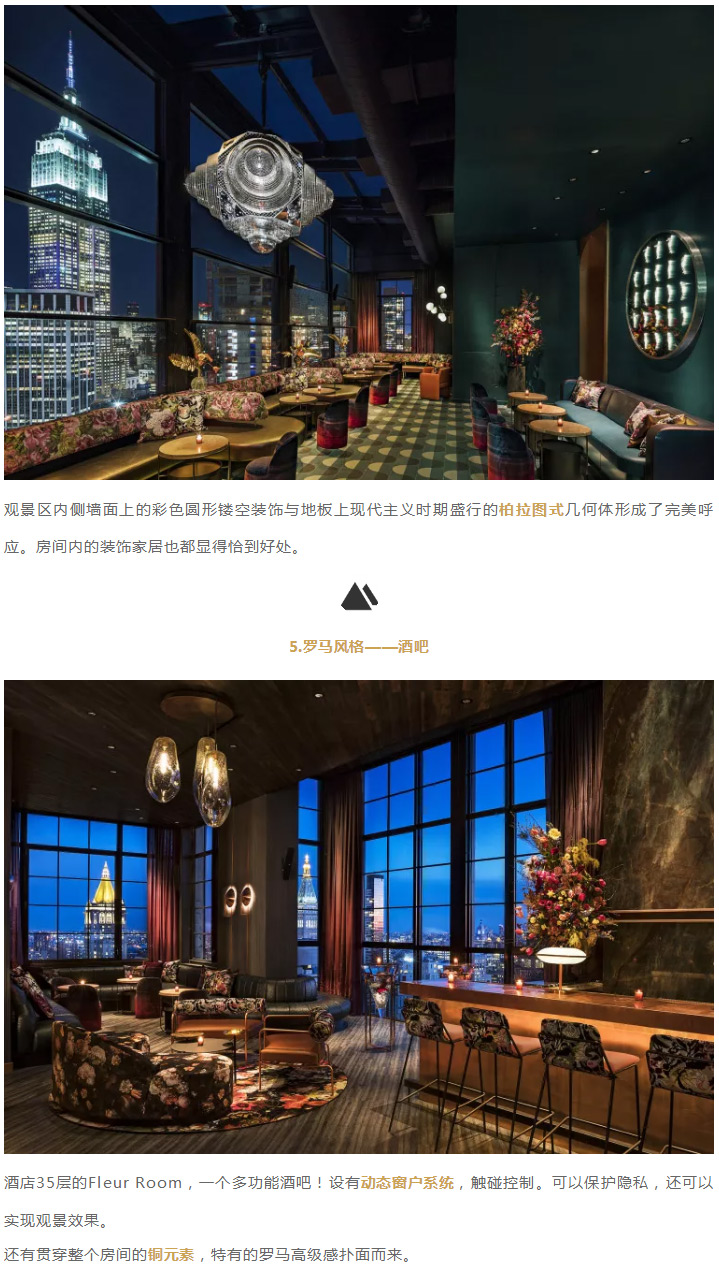The height and width of the screenshot is (1266, 719).
Task: Open the rooftop lounge photo with Empire State view
Action: coord(359,242)
